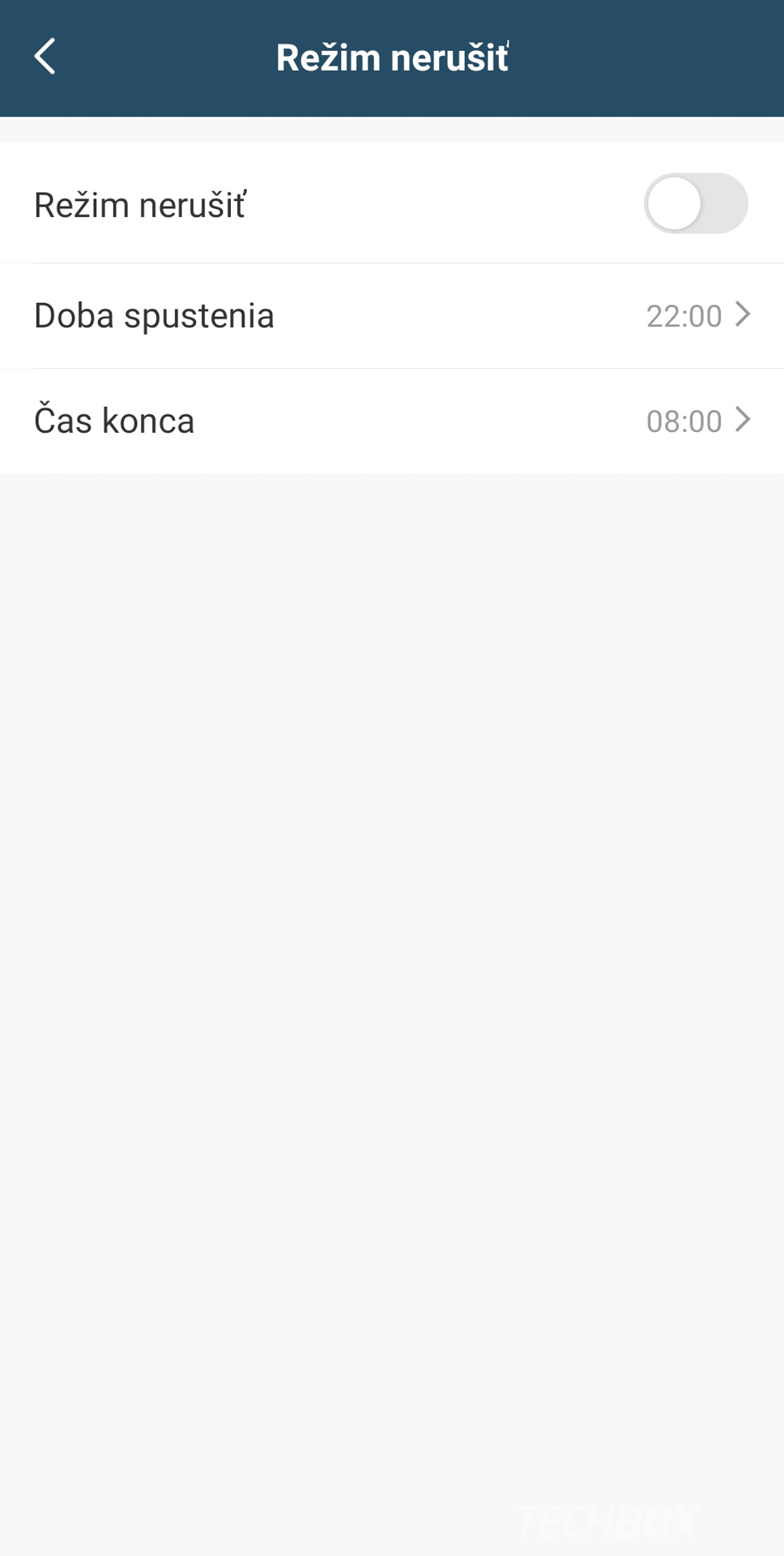The height and width of the screenshot is (1556, 784).
Task: Enable the Režim nerušiť switch
Action: click(x=696, y=203)
